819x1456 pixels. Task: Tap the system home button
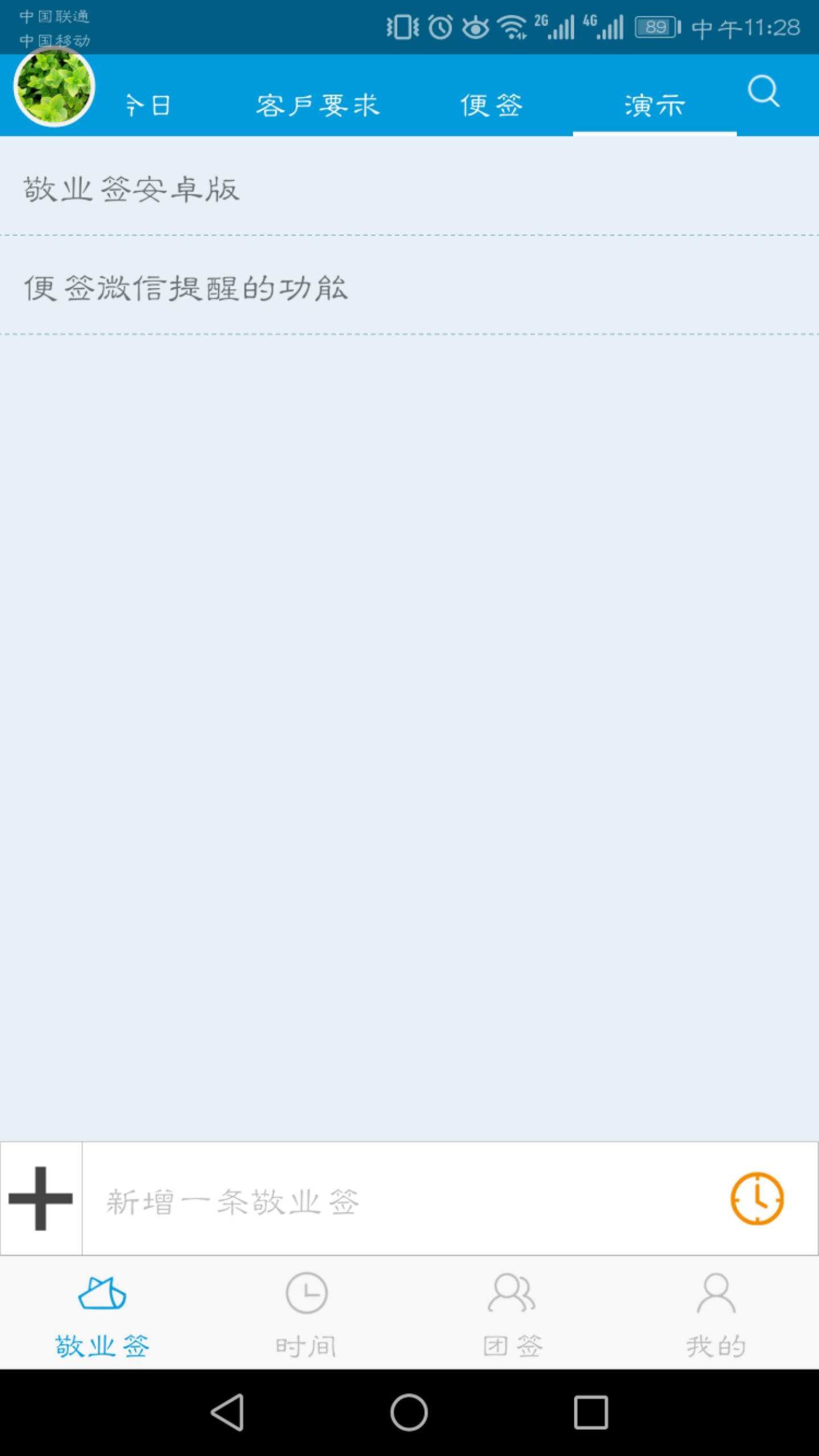point(409,1412)
